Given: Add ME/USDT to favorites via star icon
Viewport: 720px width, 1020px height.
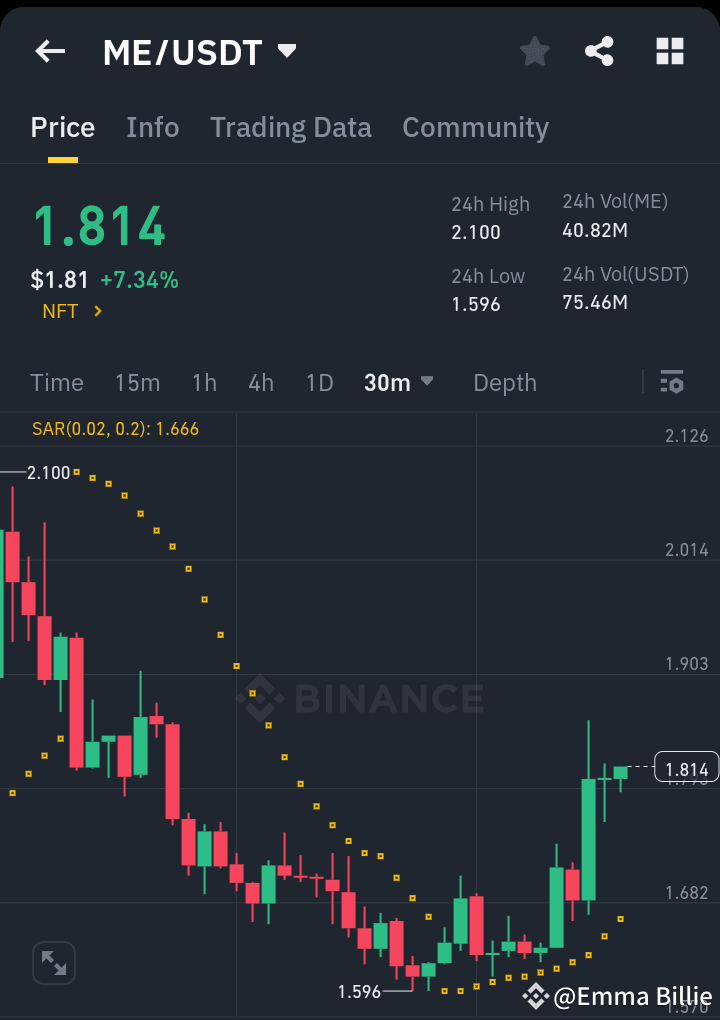Looking at the screenshot, I should pos(534,51).
